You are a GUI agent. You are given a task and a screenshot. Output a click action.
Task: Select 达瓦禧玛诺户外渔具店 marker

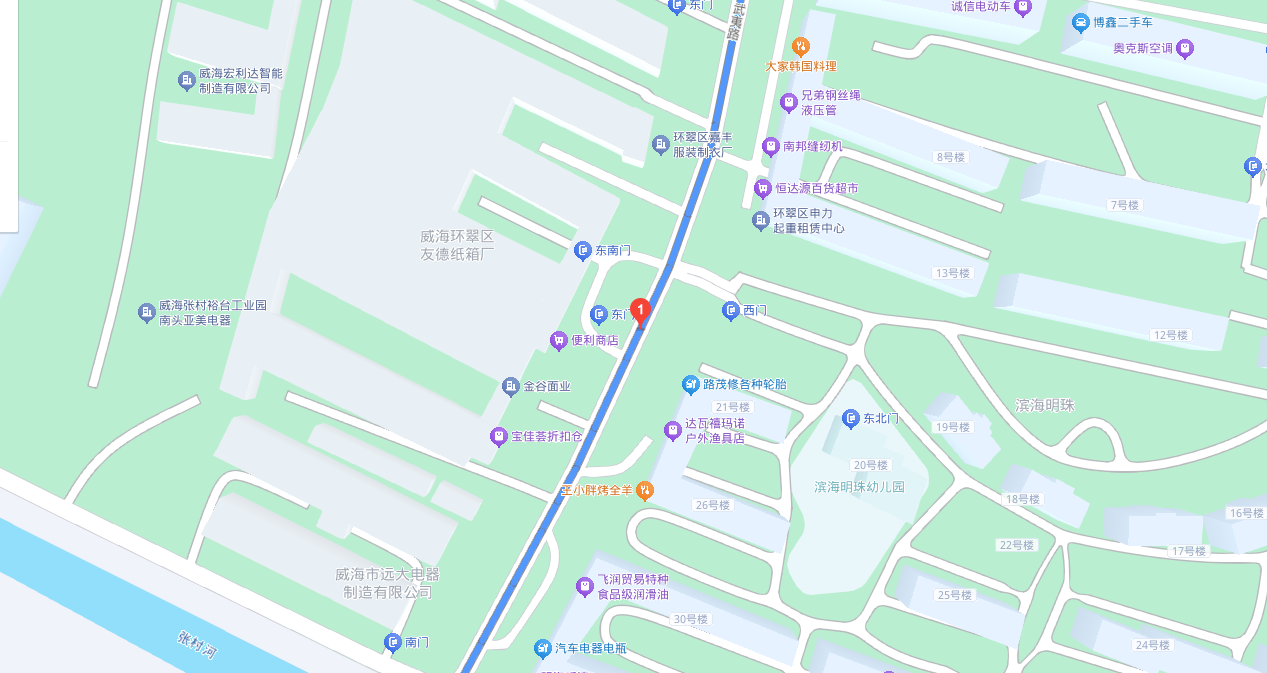click(x=672, y=430)
